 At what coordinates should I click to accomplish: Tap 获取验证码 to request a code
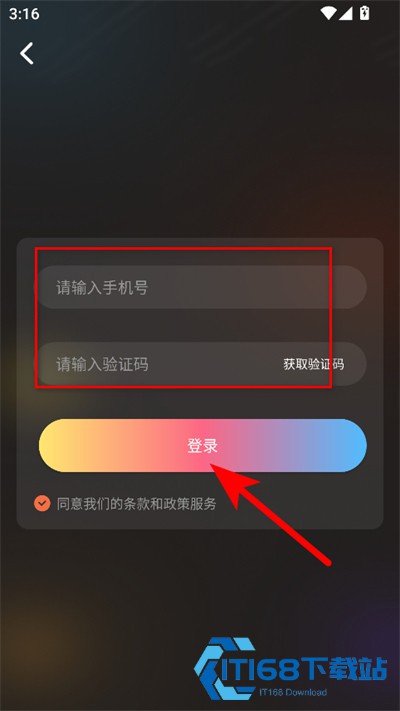pyautogui.click(x=313, y=364)
